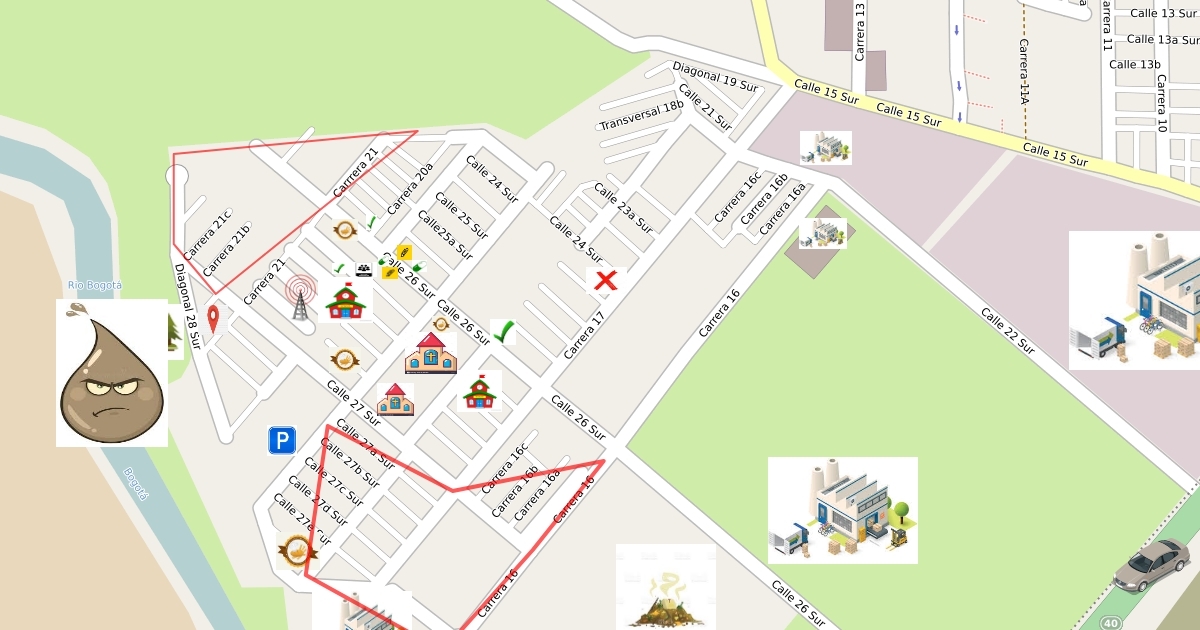Open the large green checkmark on Calle 26 Sur

pos(504,331)
